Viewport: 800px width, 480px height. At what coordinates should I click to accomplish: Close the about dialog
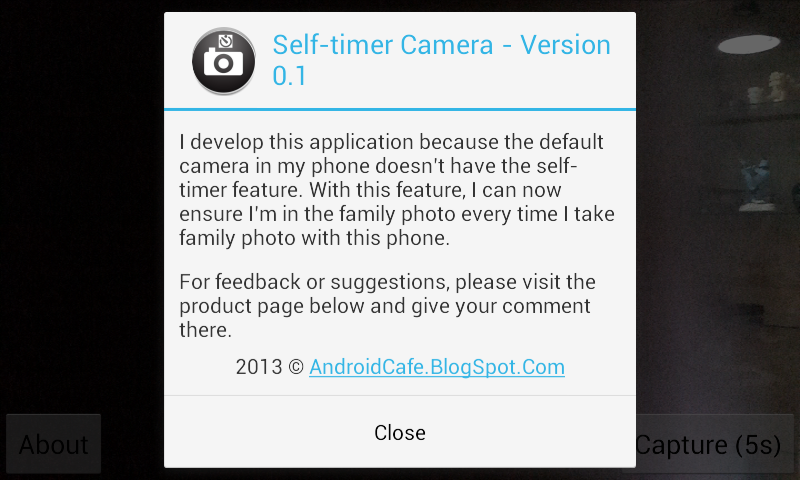coord(400,432)
